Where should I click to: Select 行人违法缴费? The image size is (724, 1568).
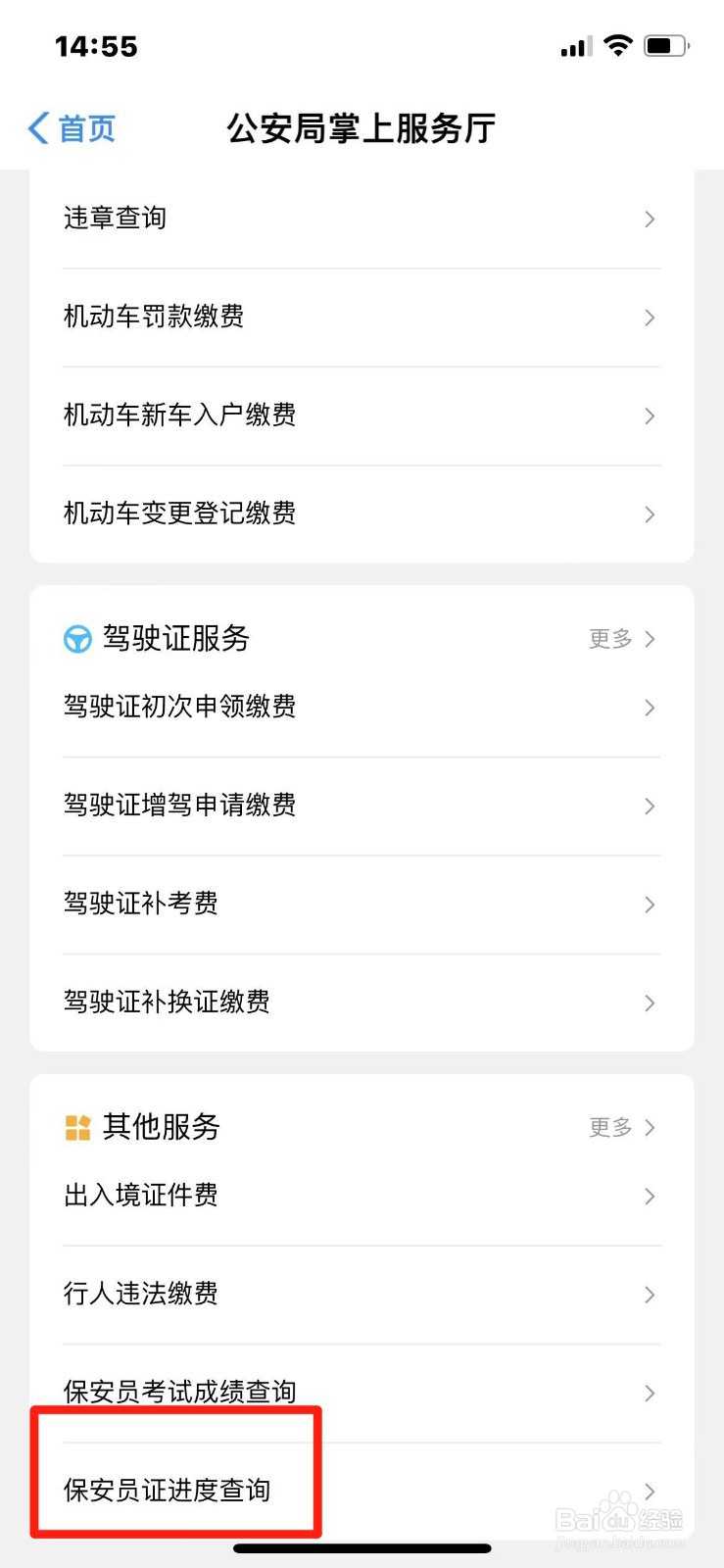(x=362, y=1295)
